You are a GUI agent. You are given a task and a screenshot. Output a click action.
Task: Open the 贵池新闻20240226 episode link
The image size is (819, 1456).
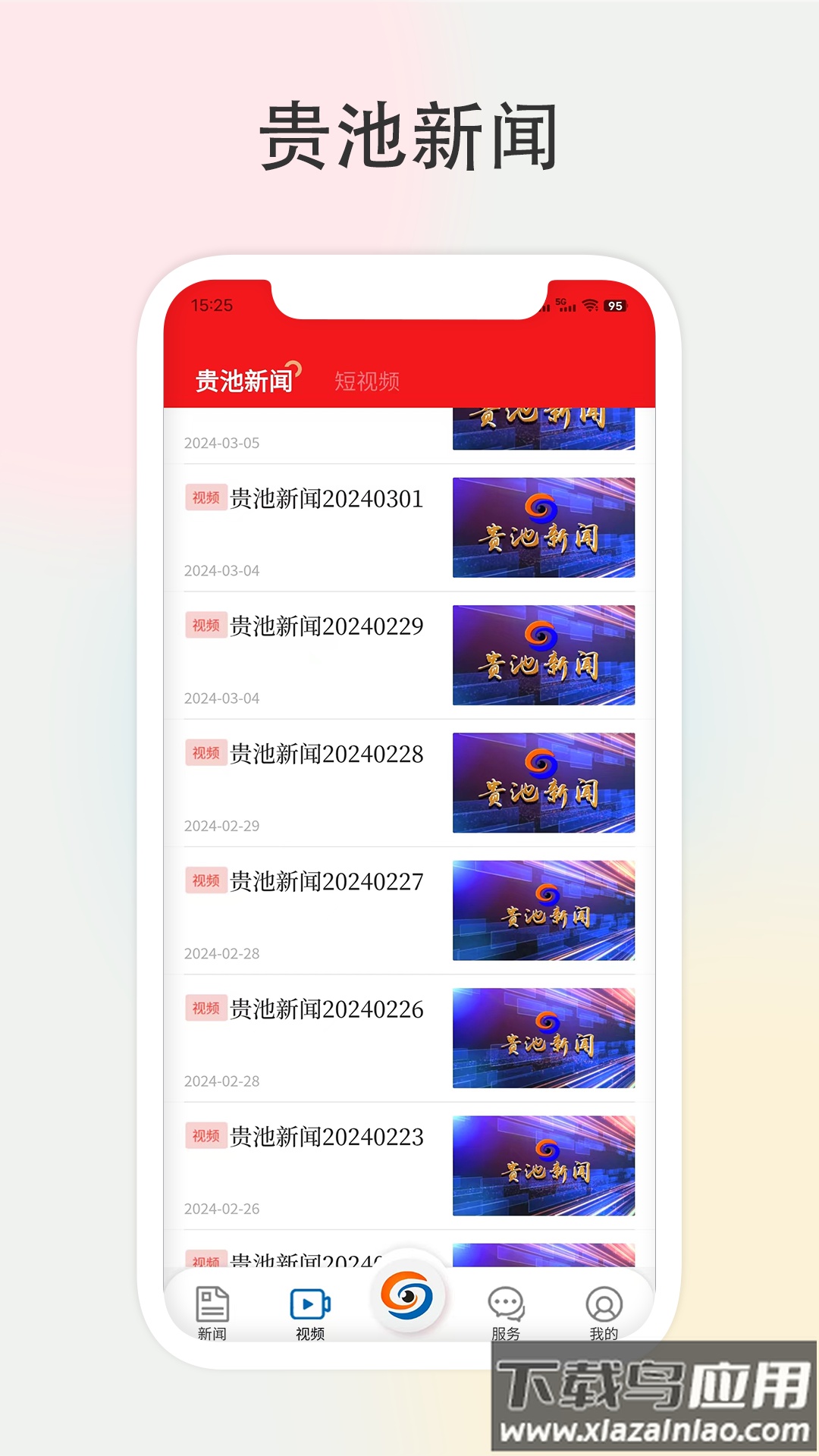[326, 1009]
